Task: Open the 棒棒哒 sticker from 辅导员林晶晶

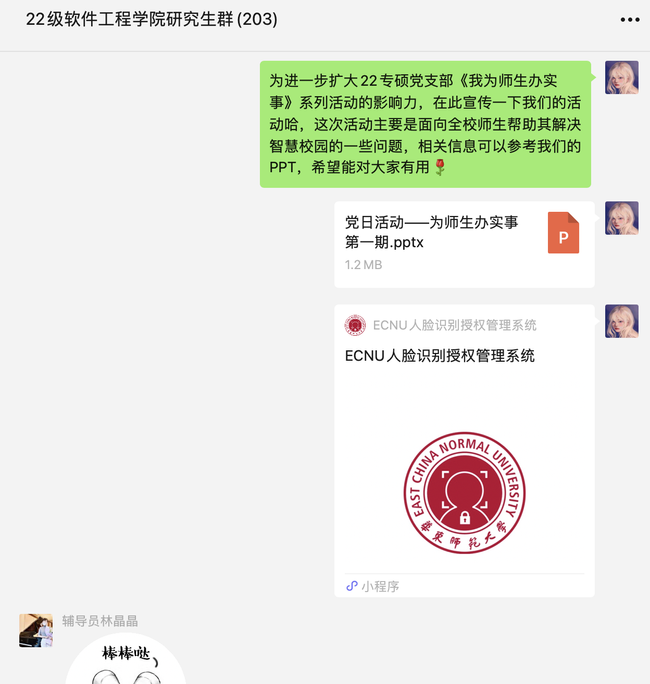Action: point(126,660)
